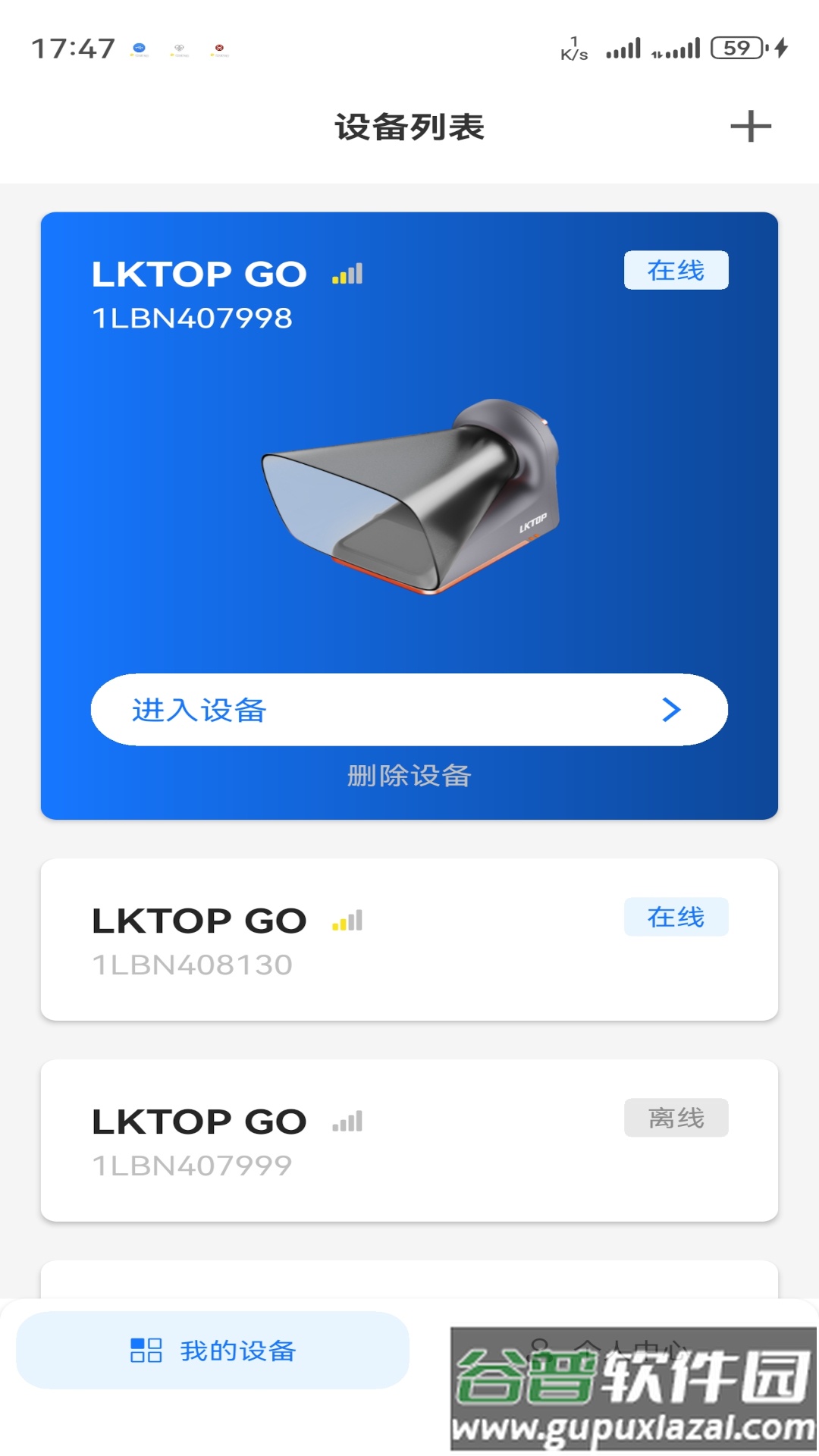Toggle the 在线 status badge on device 1LBN407998
This screenshot has height=1456, width=819.
[x=676, y=271]
